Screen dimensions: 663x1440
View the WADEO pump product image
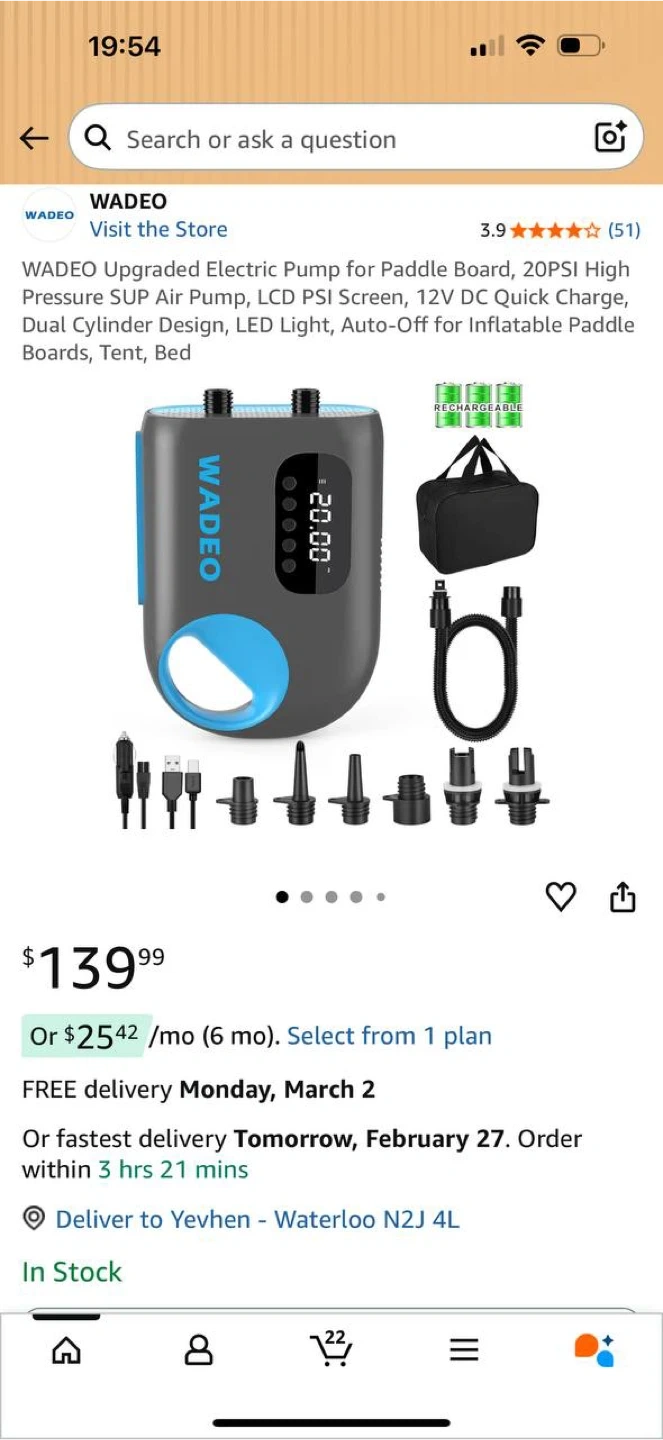point(330,610)
